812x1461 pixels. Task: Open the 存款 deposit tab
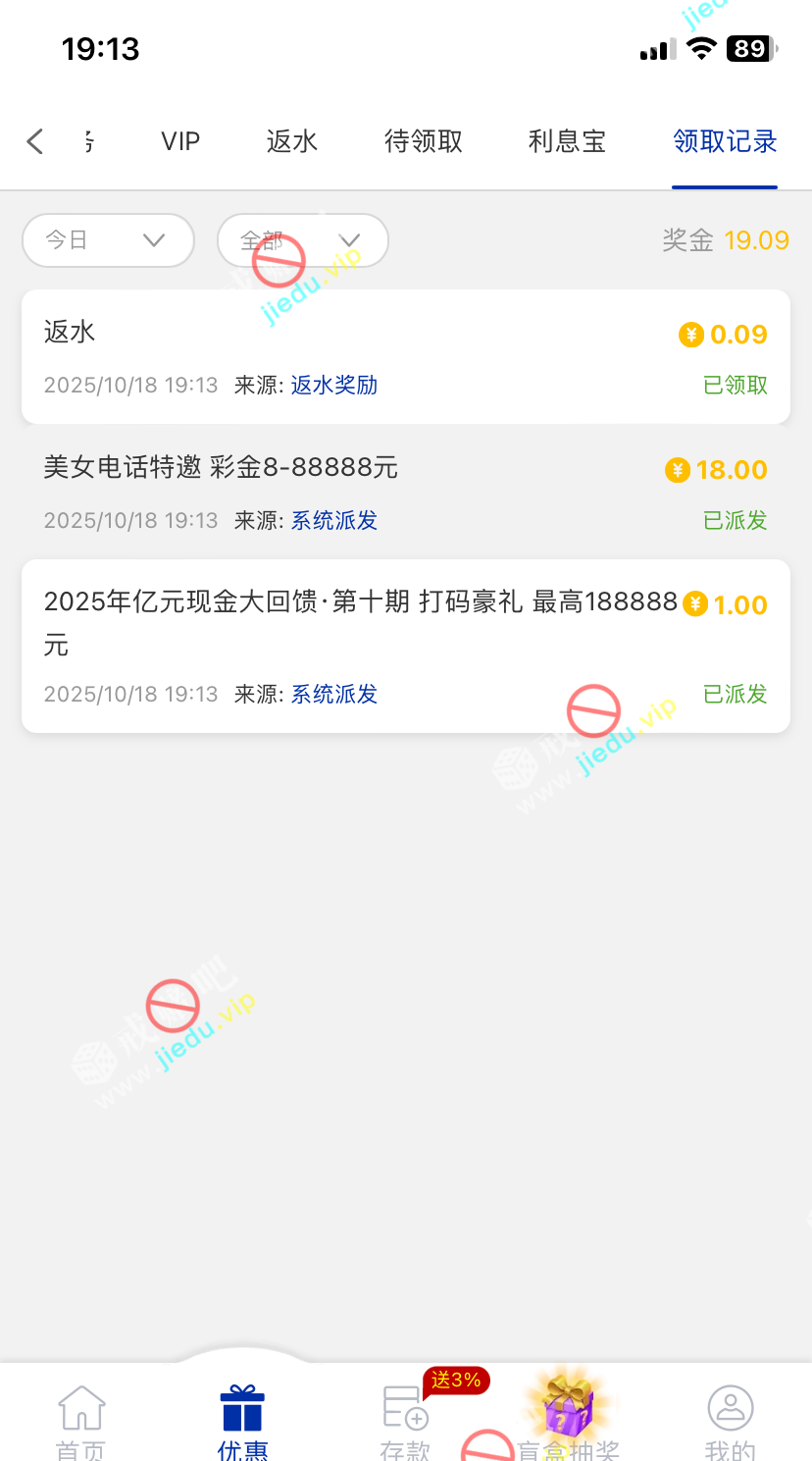(x=404, y=1418)
